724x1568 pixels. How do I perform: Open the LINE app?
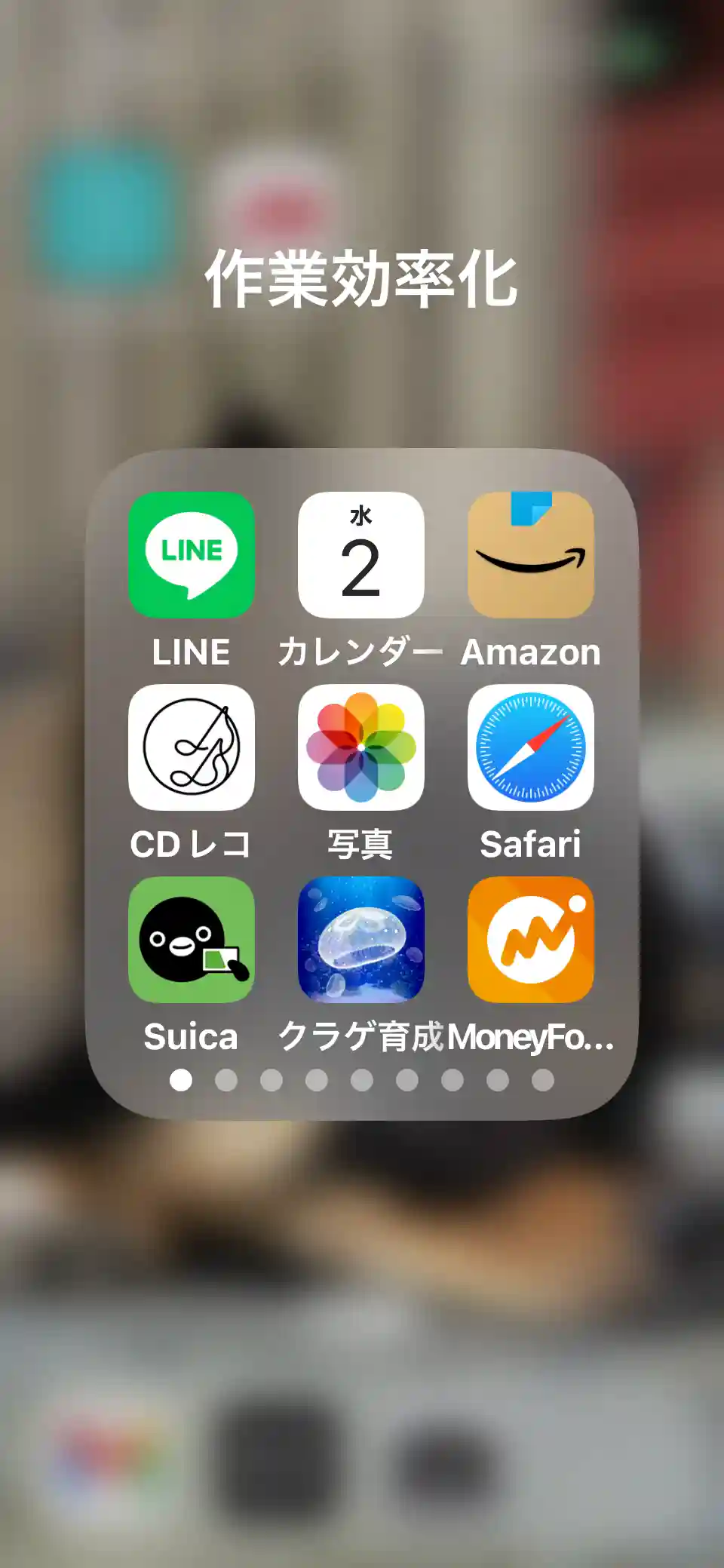click(191, 555)
